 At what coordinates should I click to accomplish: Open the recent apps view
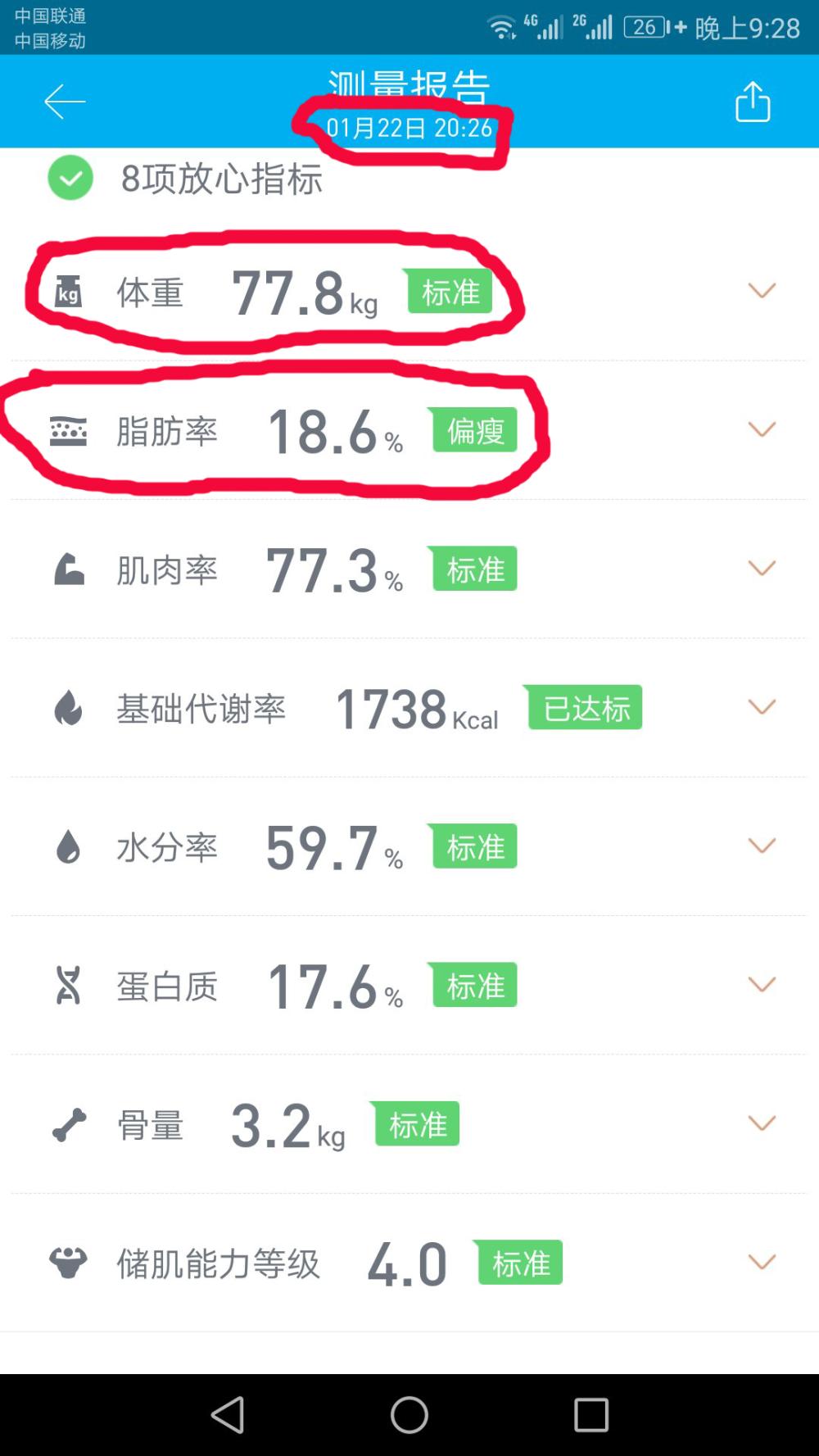[591, 1414]
